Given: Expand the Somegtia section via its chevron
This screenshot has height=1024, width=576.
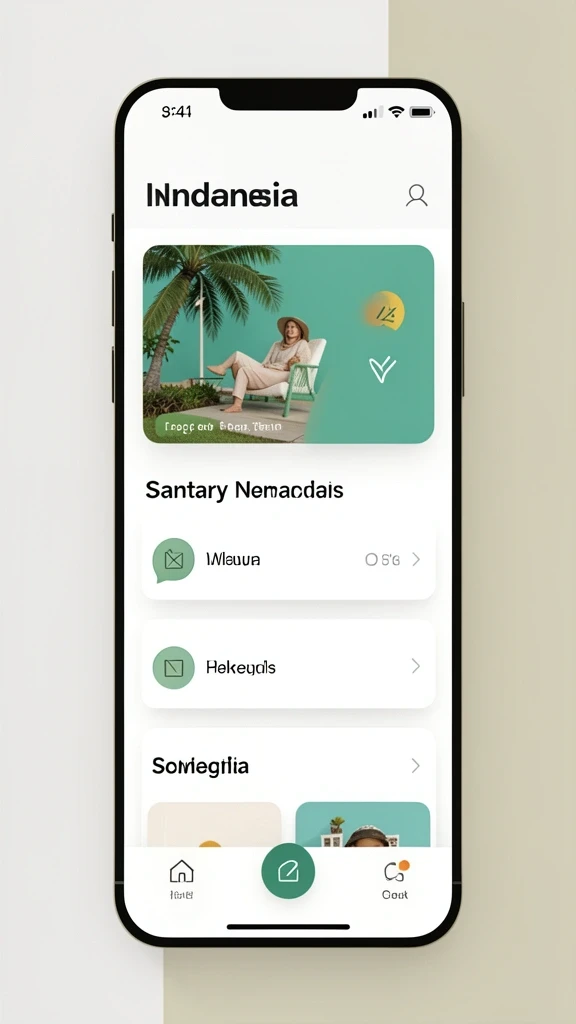Looking at the screenshot, I should pos(415,765).
